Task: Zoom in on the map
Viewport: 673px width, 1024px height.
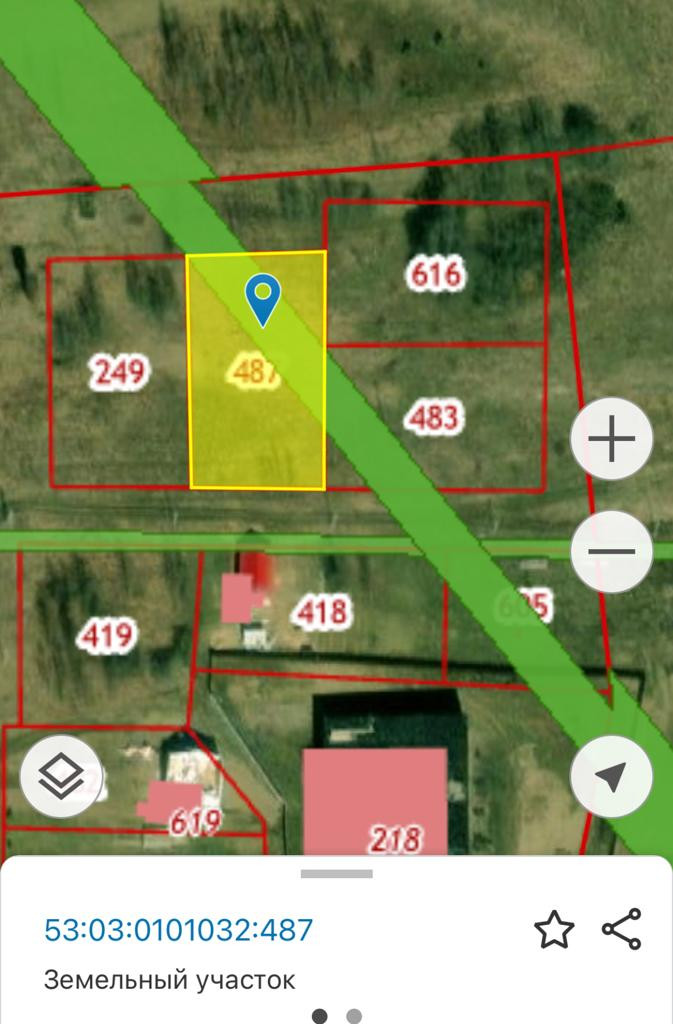Action: (612, 439)
